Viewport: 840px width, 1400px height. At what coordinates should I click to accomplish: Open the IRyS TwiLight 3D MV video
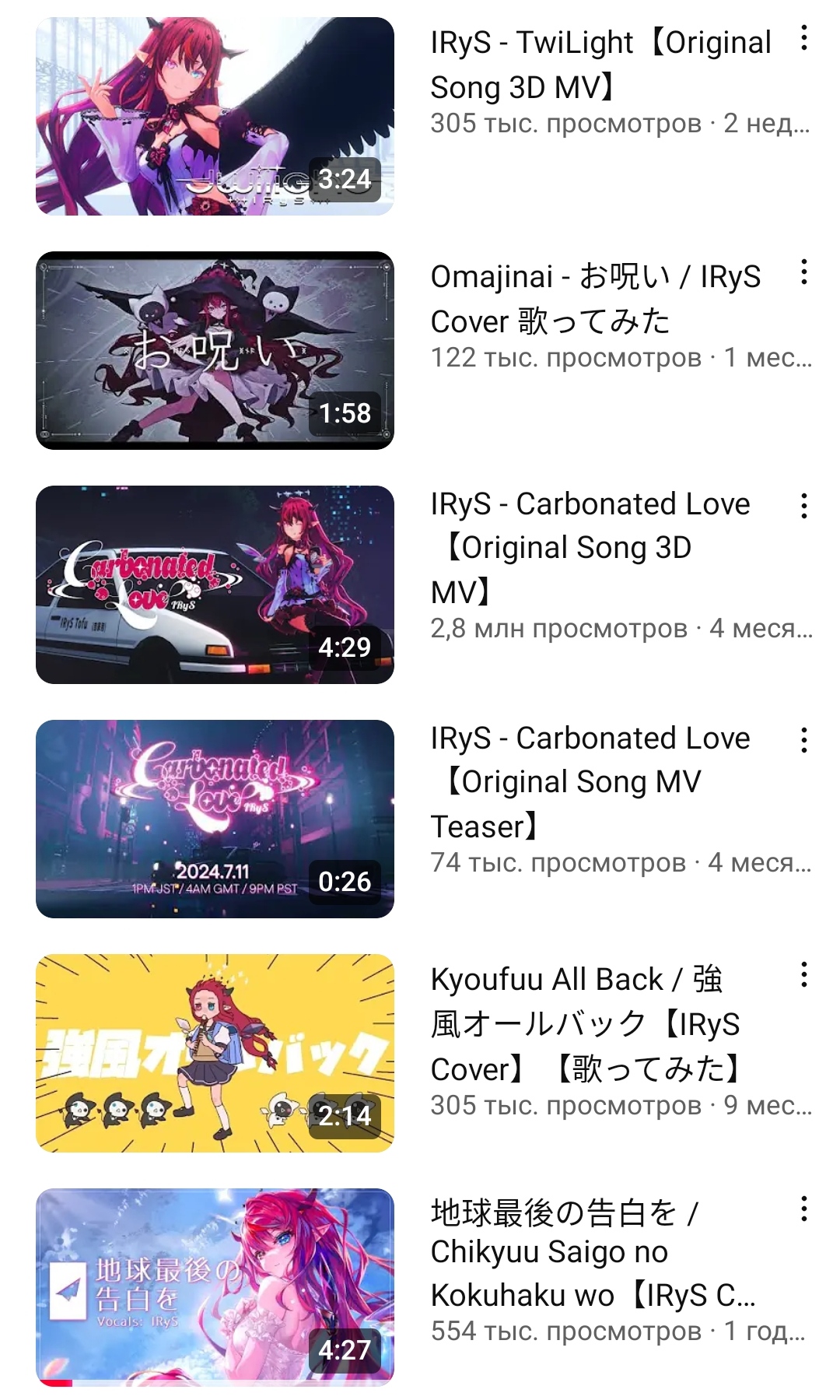coord(215,116)
